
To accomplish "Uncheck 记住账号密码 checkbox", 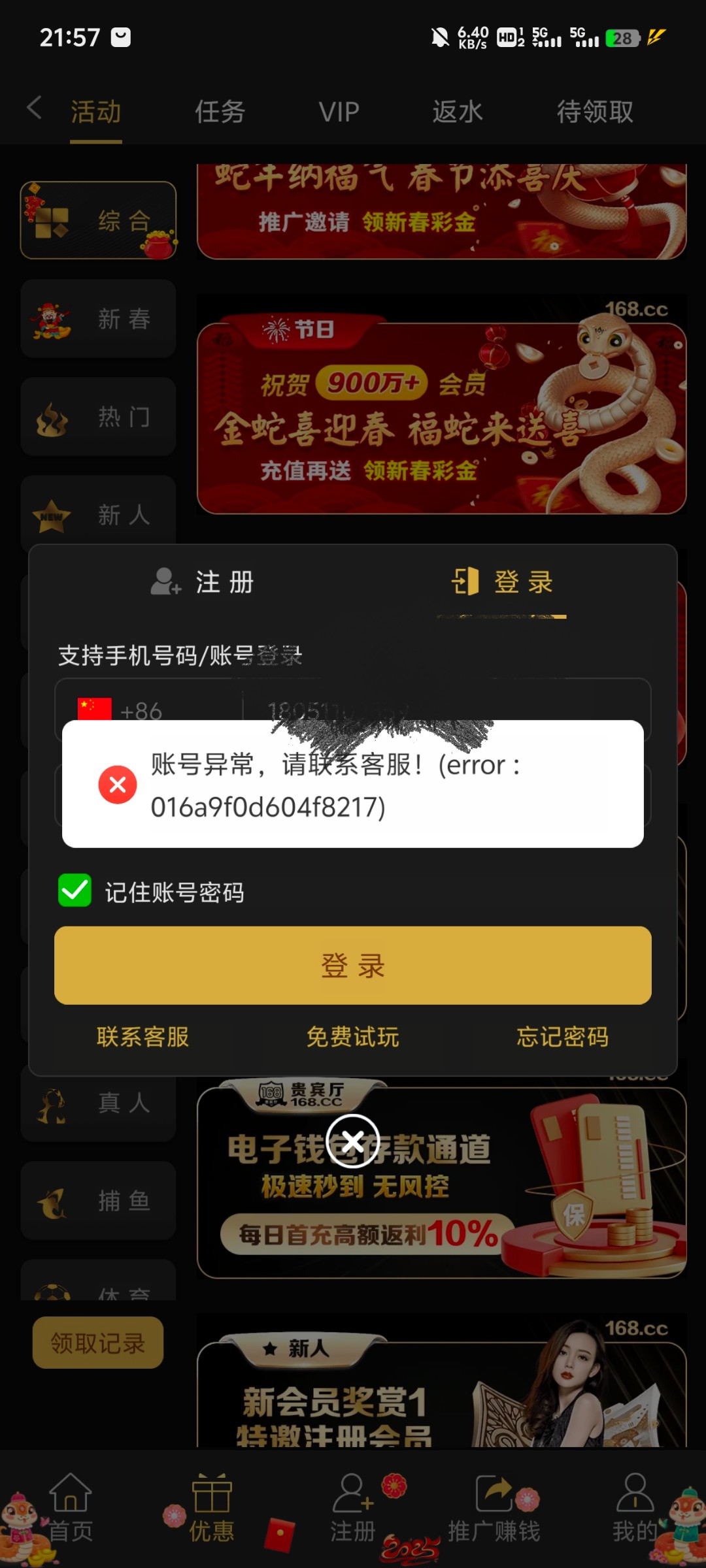I will click(75, 891).
